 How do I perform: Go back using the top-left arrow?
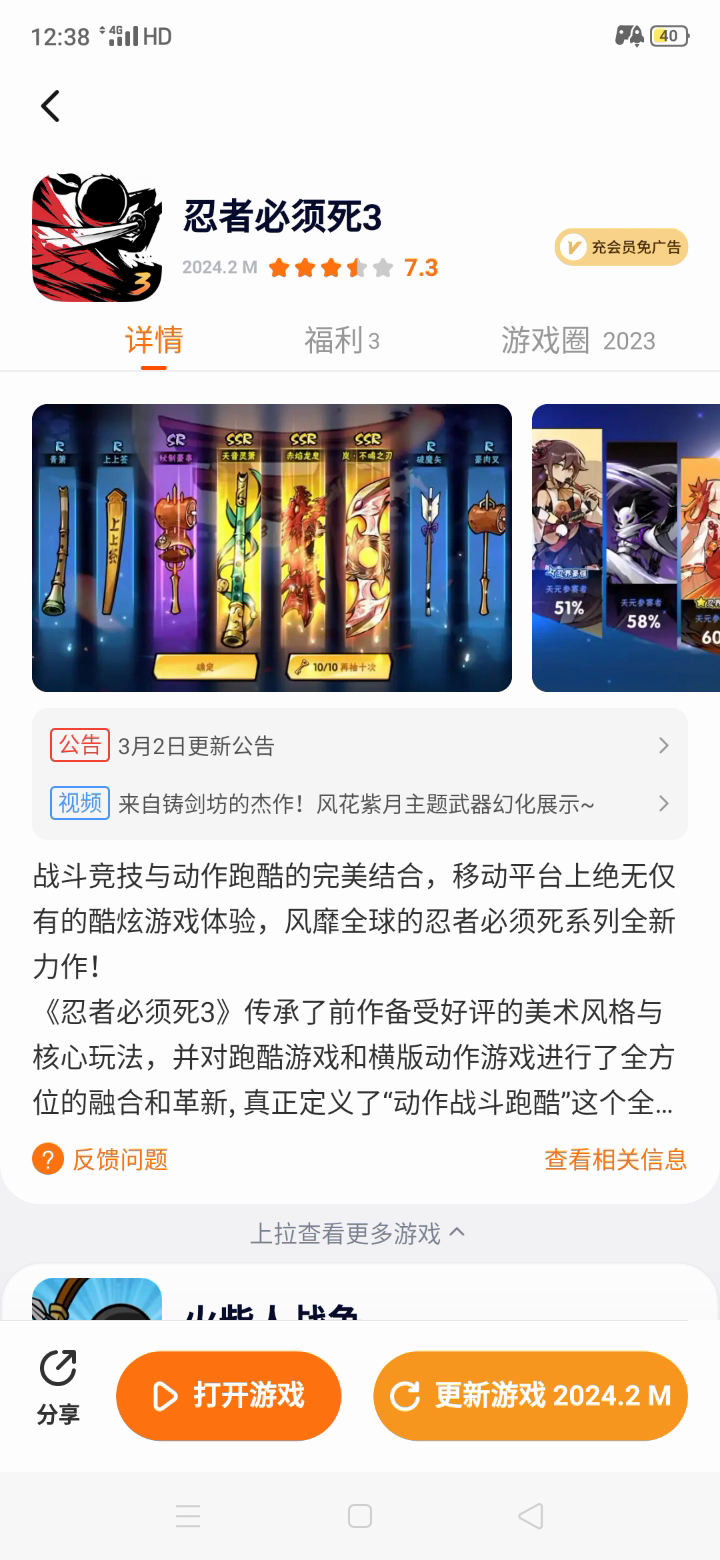[x=50, y=106]
